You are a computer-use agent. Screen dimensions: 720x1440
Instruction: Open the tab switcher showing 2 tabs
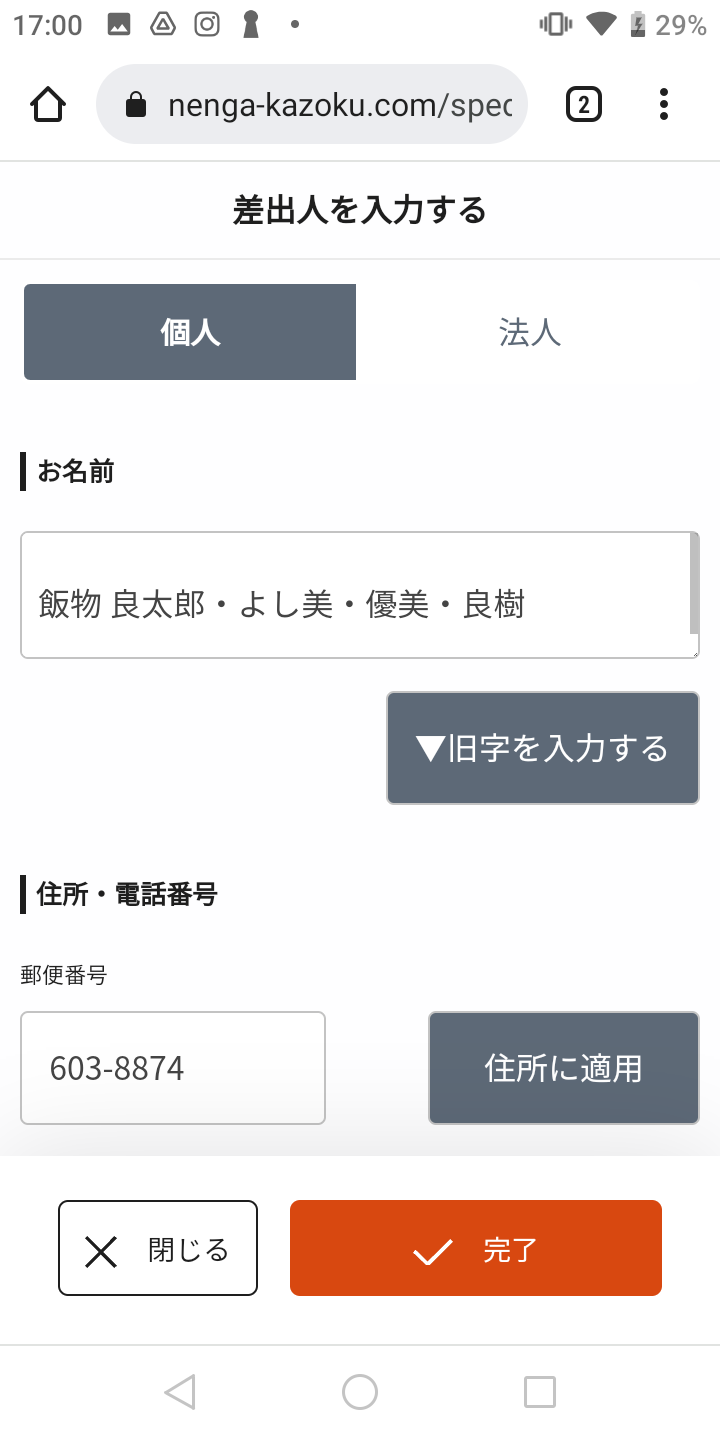point(584,104)
